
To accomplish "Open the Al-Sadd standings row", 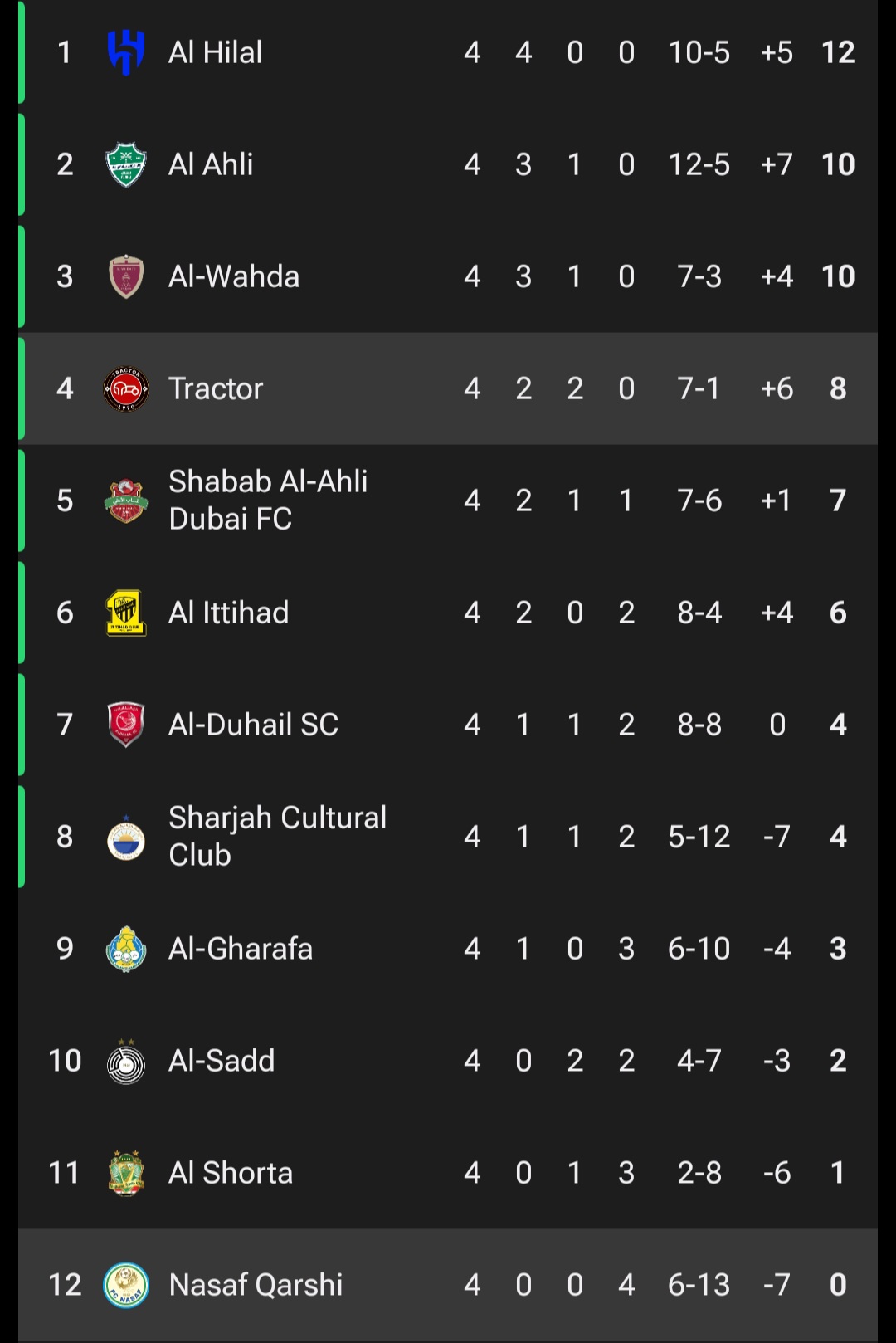I will click(221, 1061).
